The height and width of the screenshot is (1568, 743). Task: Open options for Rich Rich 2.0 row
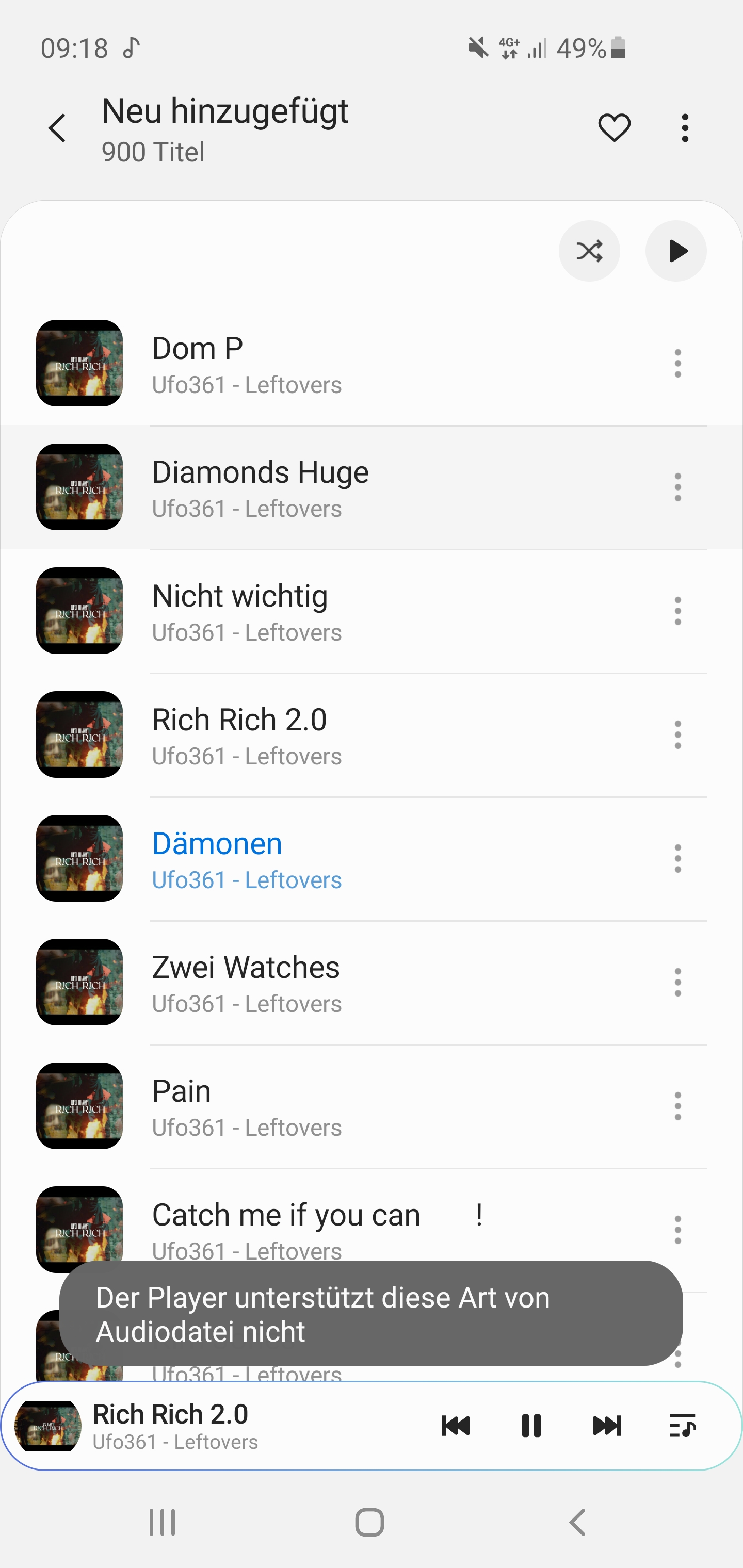tap(677, 734)
